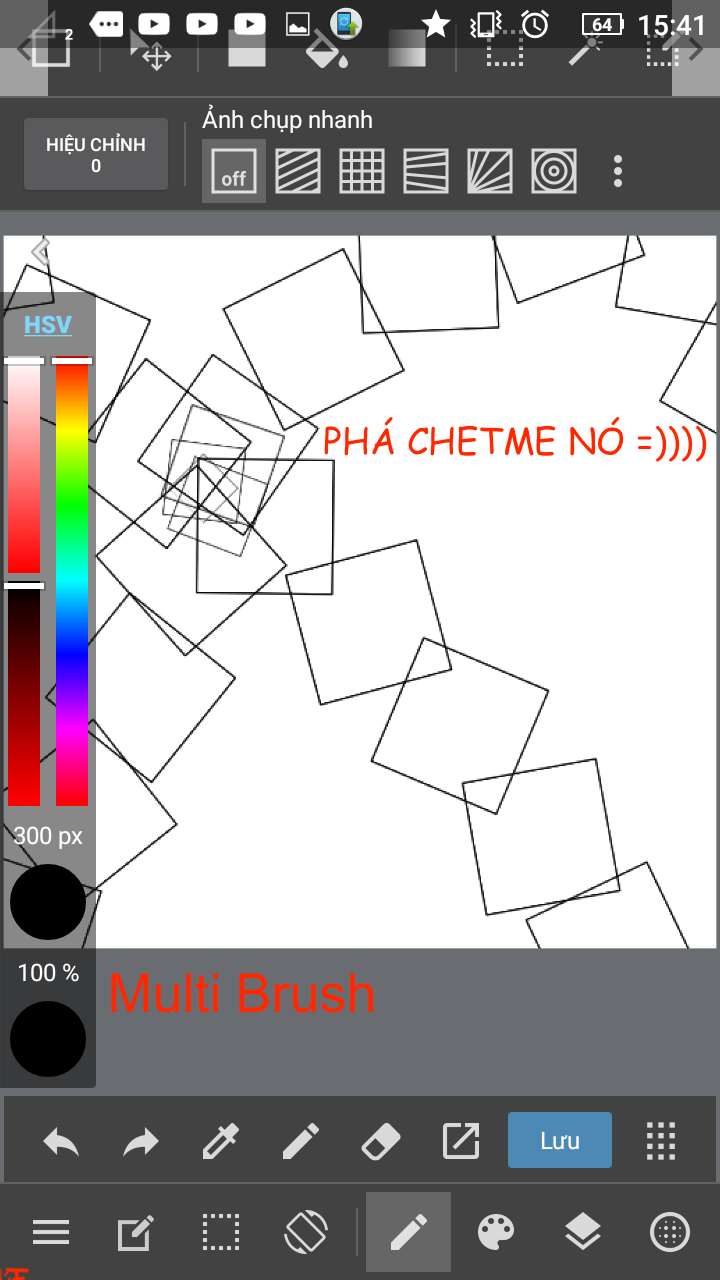Screen dimensions: 720x1280
Task: Open the hamburger main menu
Action: [x=51, y=1232]
